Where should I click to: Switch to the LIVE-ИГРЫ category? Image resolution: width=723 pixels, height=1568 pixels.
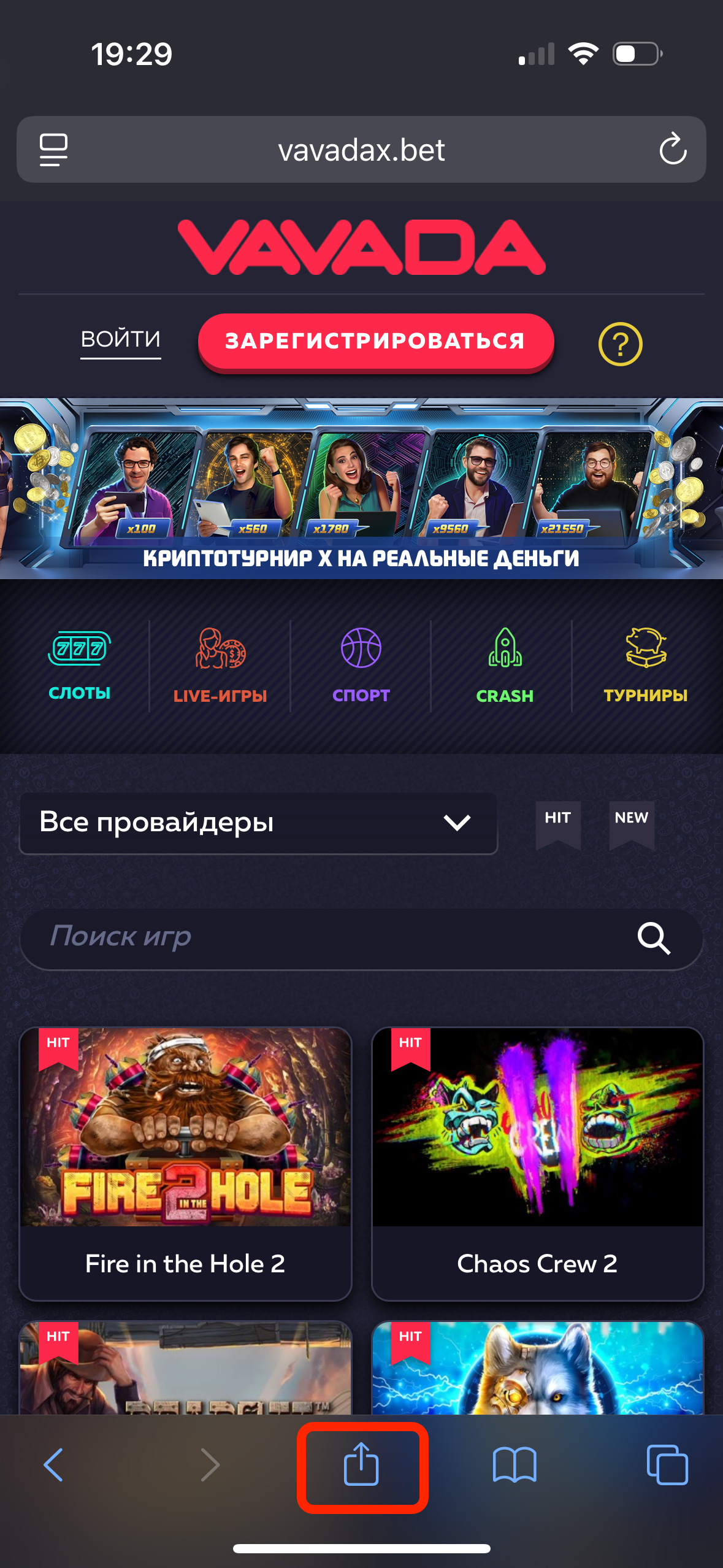pos(220,666)
